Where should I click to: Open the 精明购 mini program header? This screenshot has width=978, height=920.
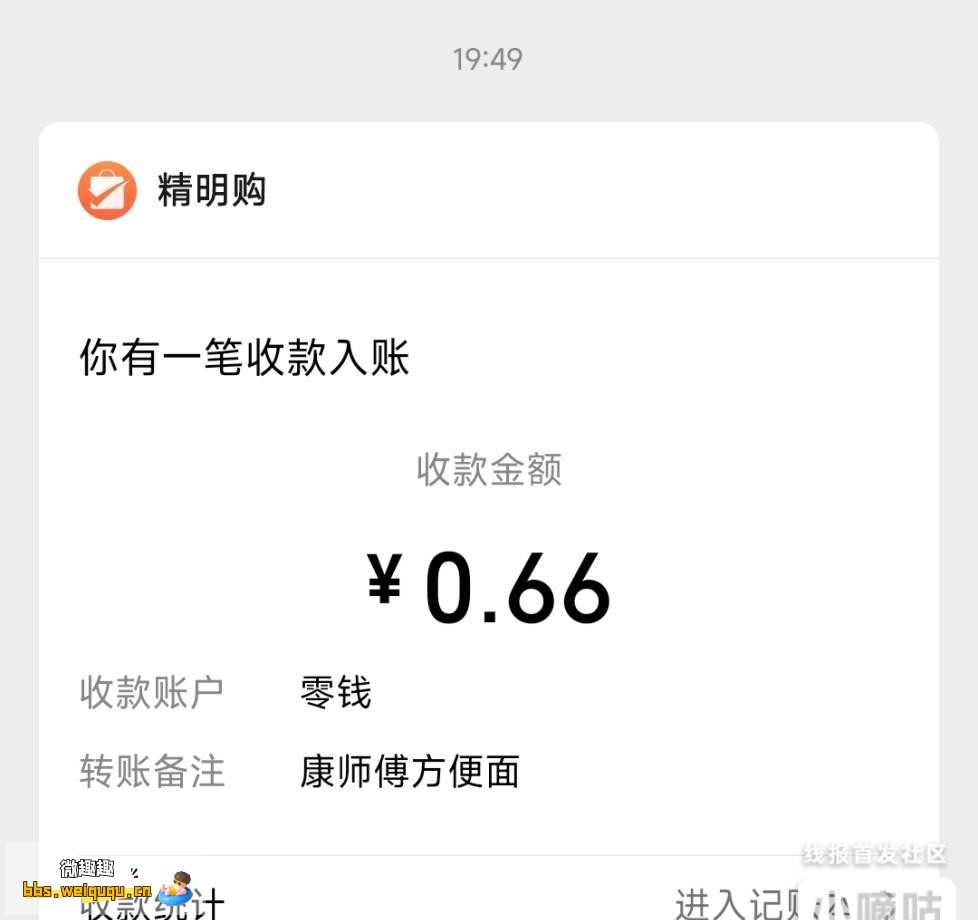211,190
